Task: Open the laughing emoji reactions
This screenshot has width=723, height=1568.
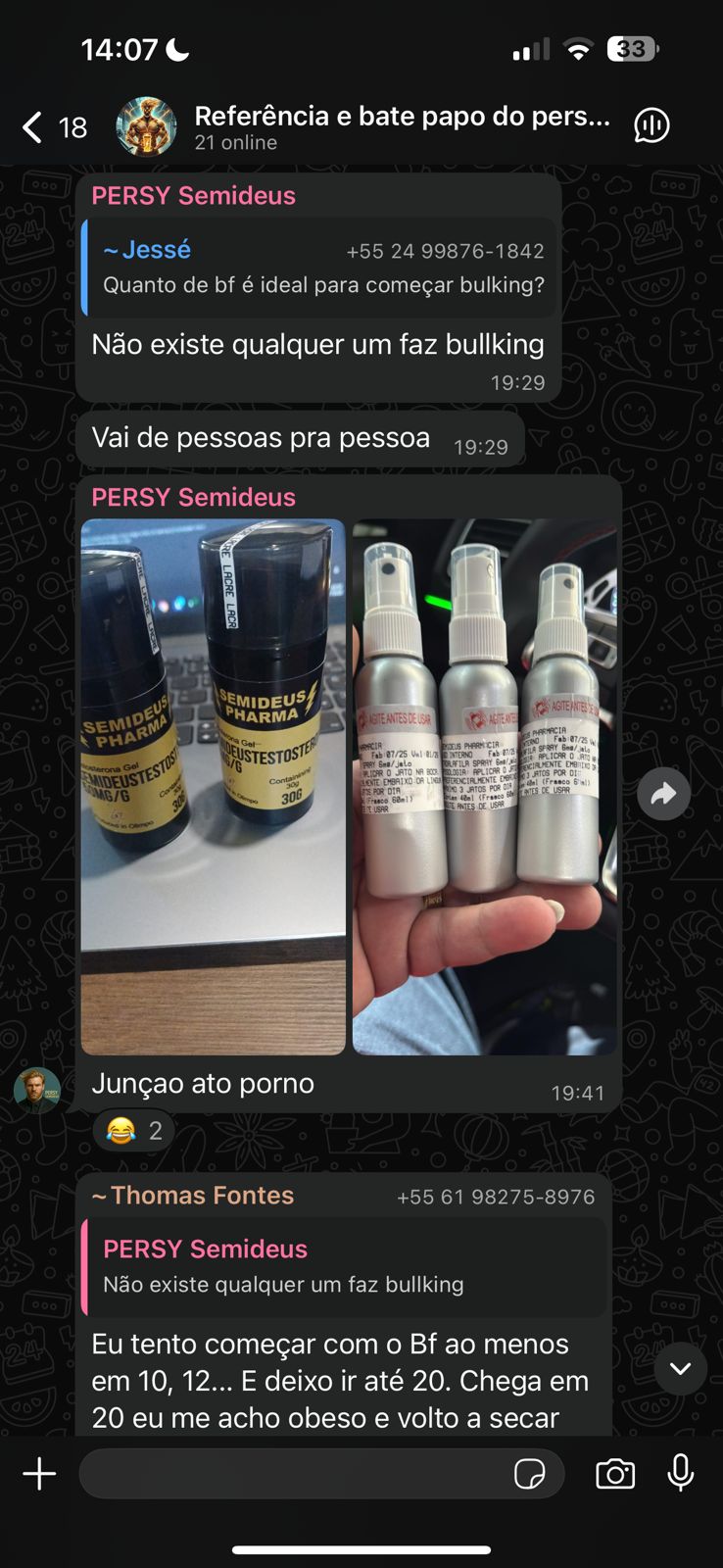Action: tap(134, 1131)
